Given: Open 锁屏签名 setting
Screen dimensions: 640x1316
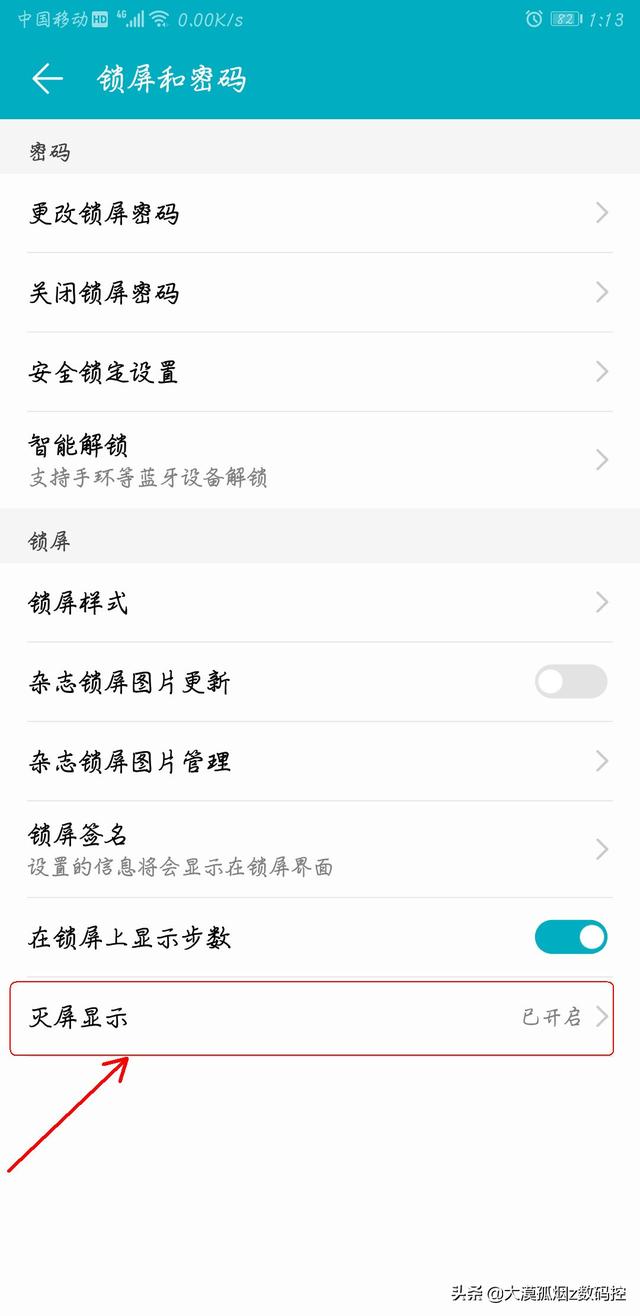Looking at the screenshot, I should (320, 849).
